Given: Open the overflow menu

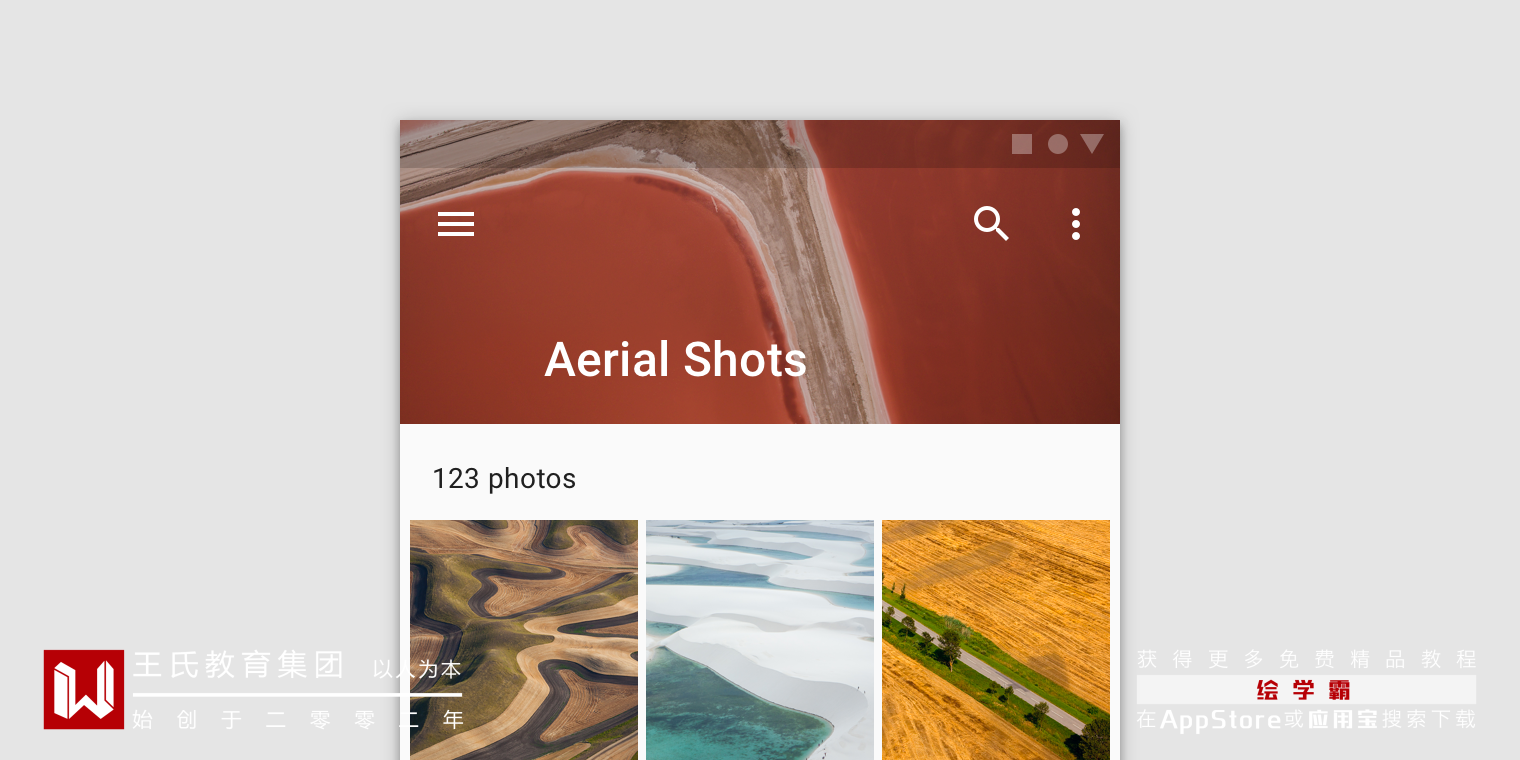Looking at the screenshot, I should (1076, 224).
